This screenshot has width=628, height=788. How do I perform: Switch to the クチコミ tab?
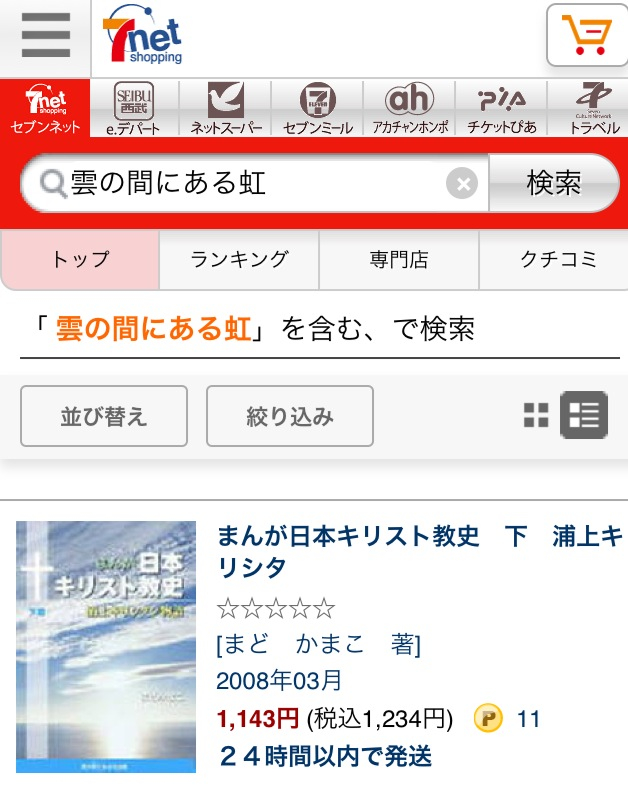click(x=556, y=260)
